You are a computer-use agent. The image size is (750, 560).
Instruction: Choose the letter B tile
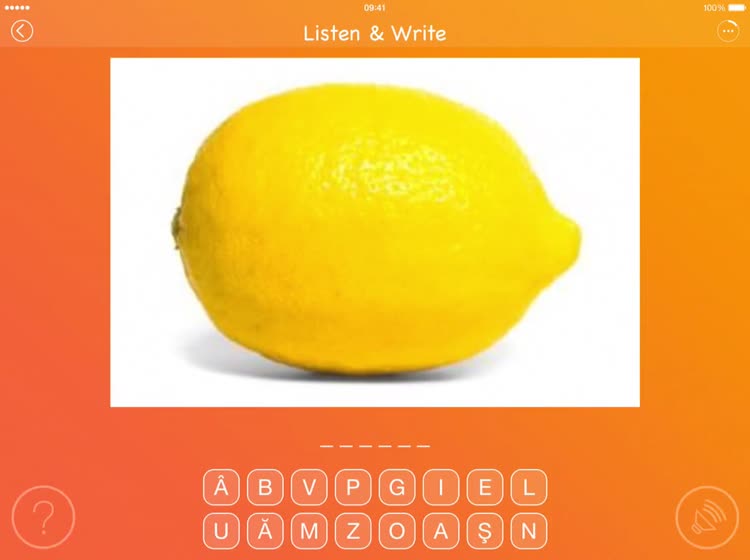click(265, 487)
